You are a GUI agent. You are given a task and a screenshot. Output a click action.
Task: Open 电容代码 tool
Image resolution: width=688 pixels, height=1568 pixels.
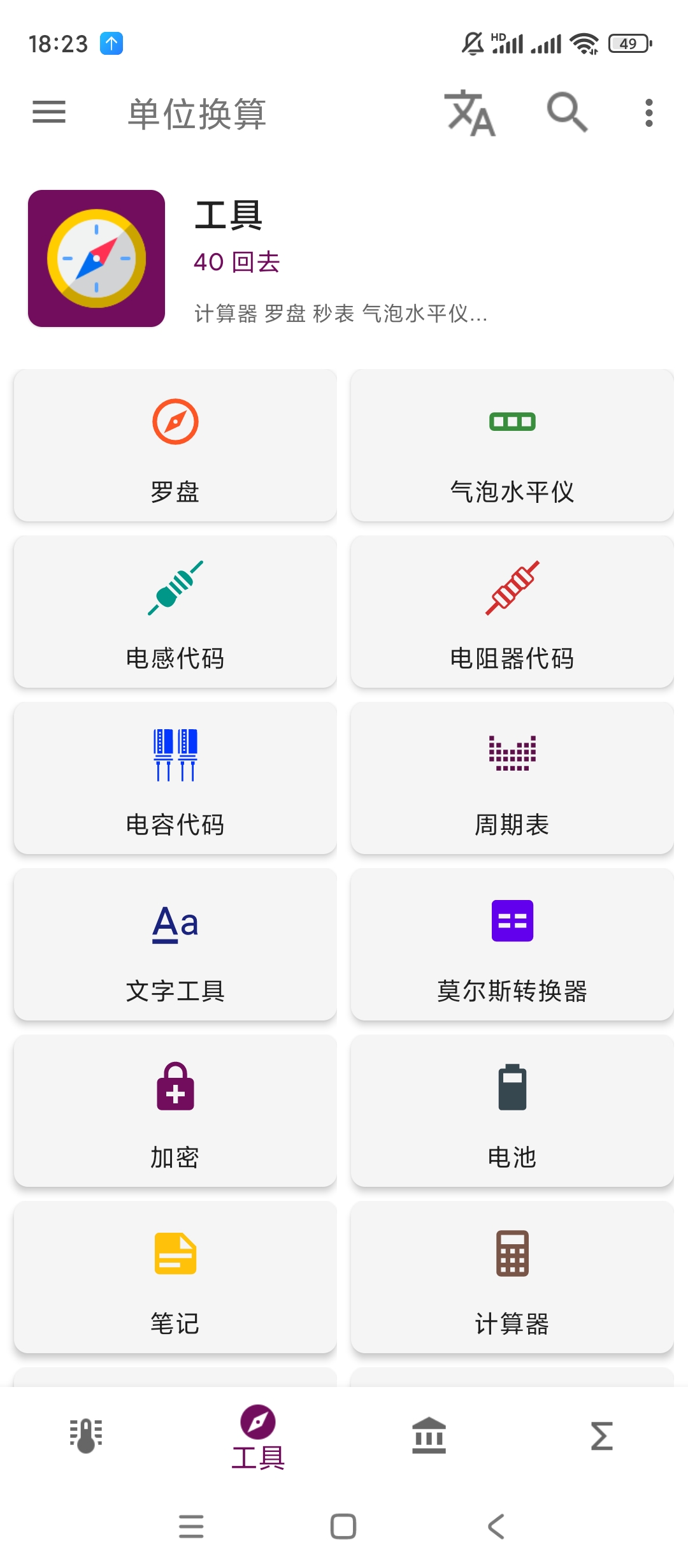coord(175,778)
